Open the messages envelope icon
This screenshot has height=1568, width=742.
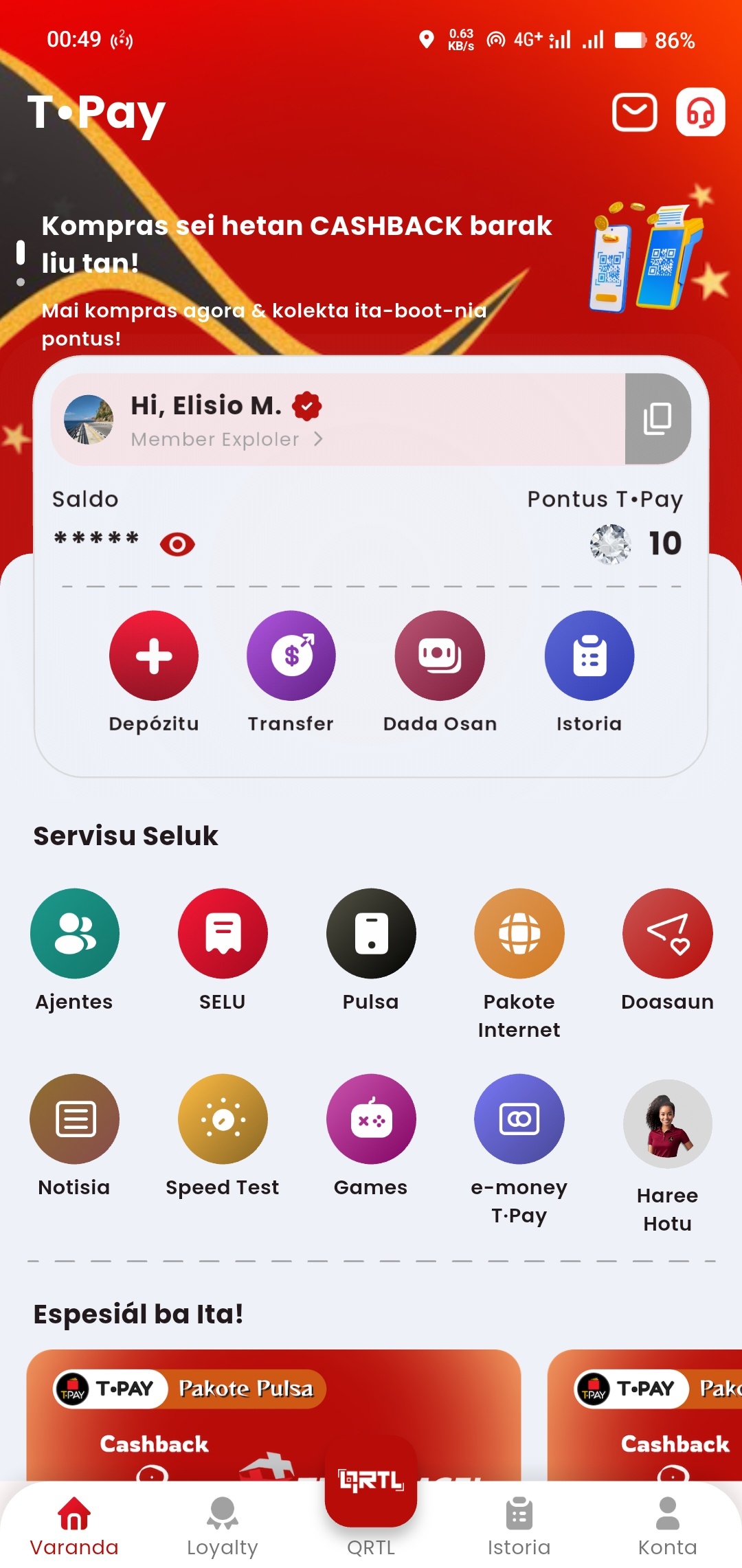coord(633,111)
